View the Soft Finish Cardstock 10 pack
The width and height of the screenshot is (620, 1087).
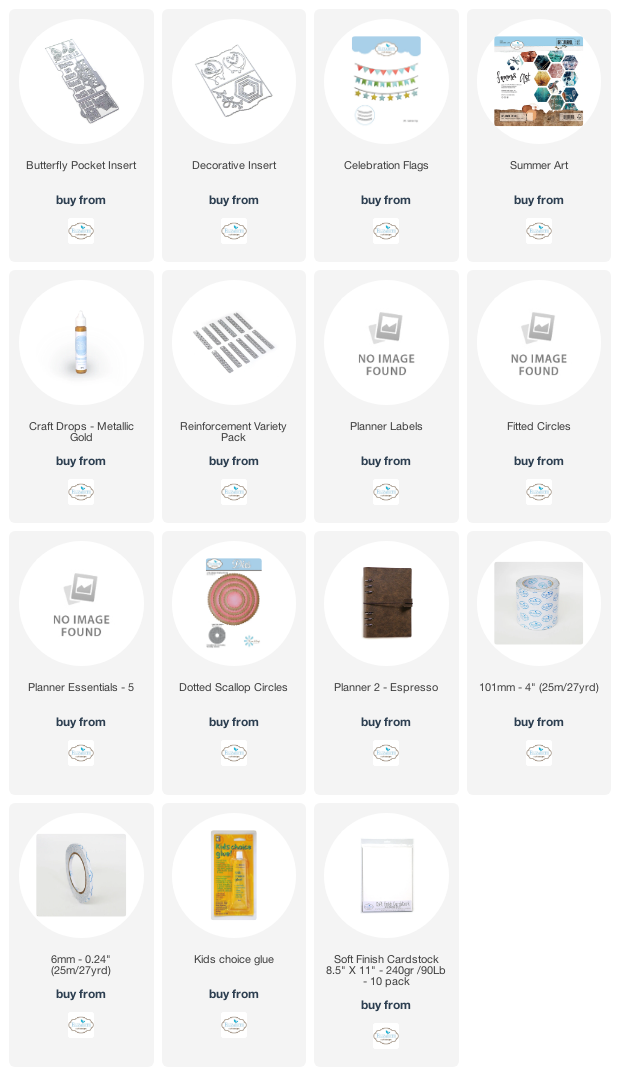pyautogui.click(x=386, y=934)
